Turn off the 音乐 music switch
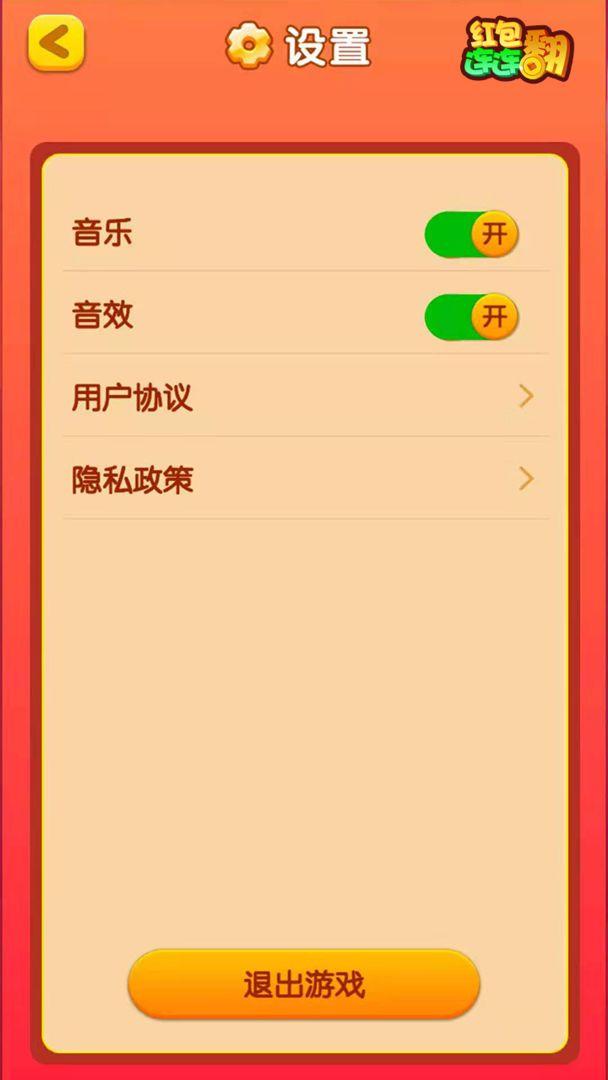 pos(471,235)
